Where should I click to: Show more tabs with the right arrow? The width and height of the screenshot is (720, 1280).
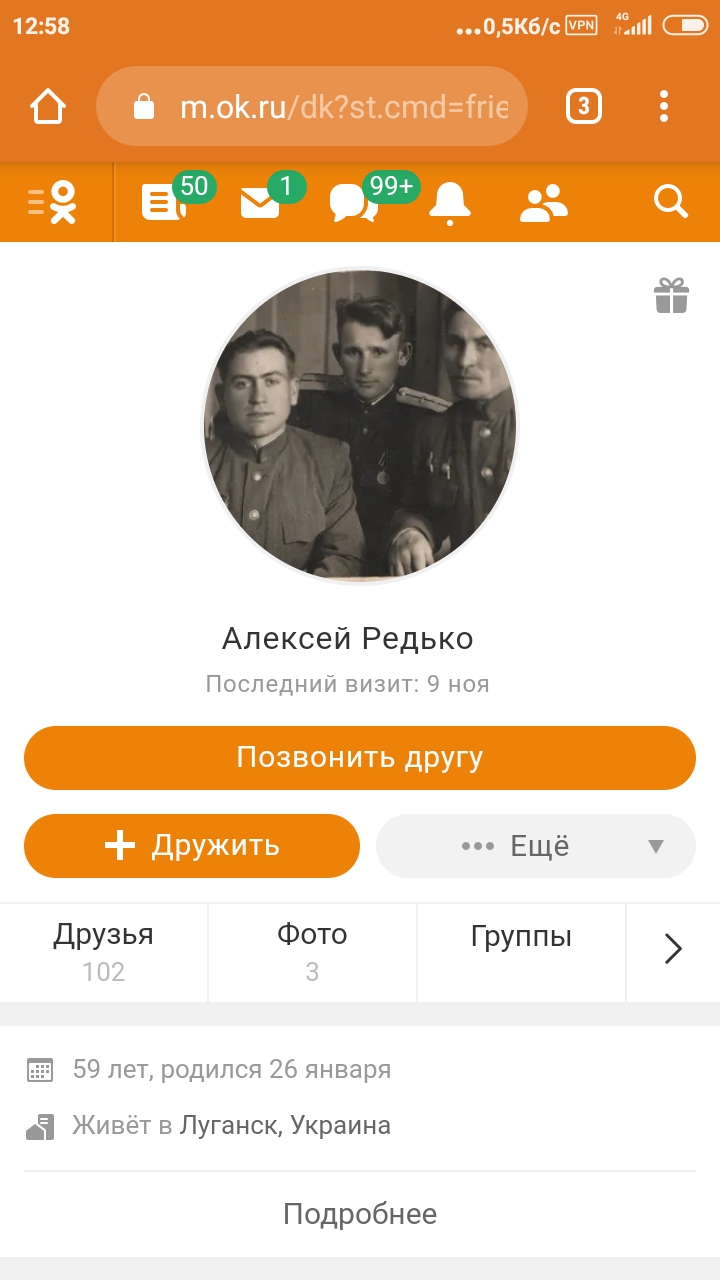[673, 949]
